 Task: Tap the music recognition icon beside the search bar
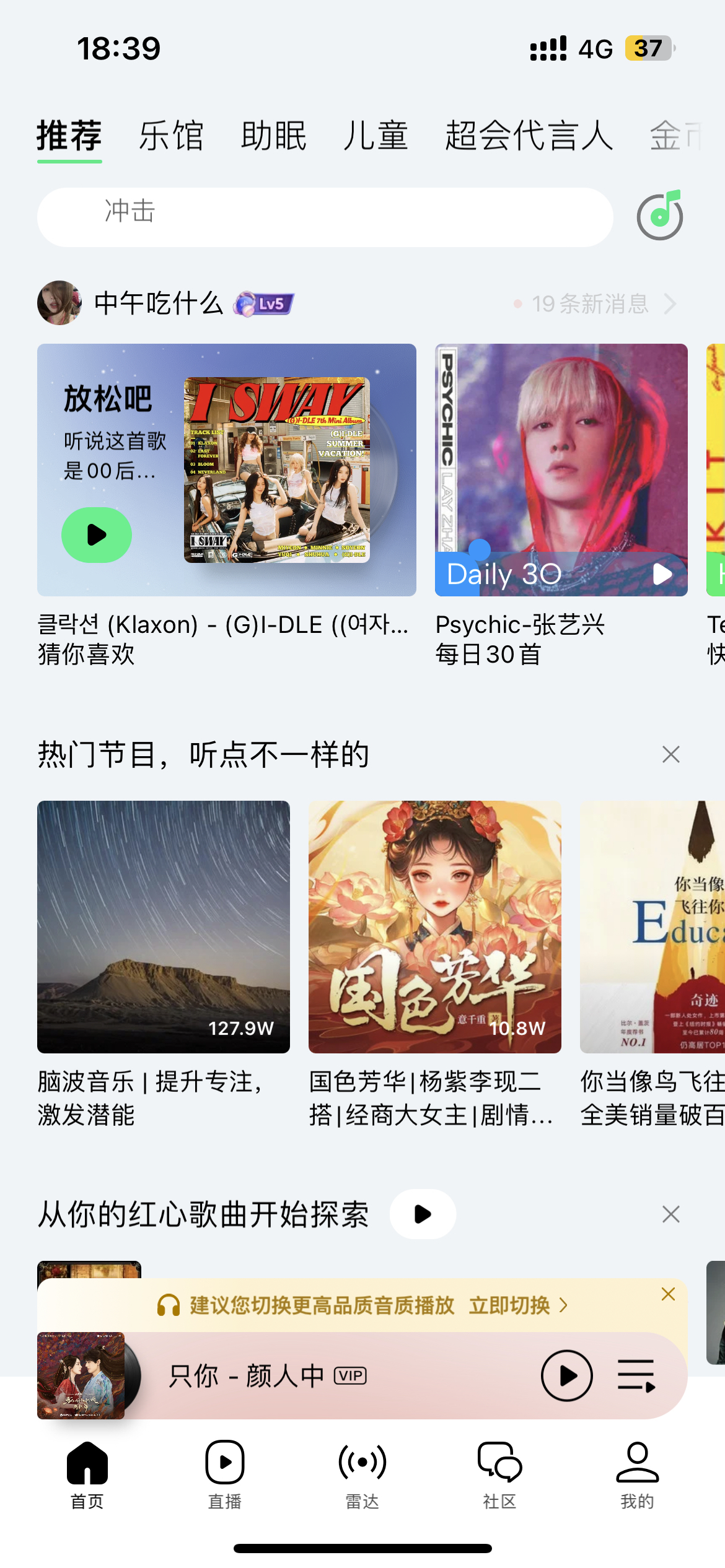point(659,216)
